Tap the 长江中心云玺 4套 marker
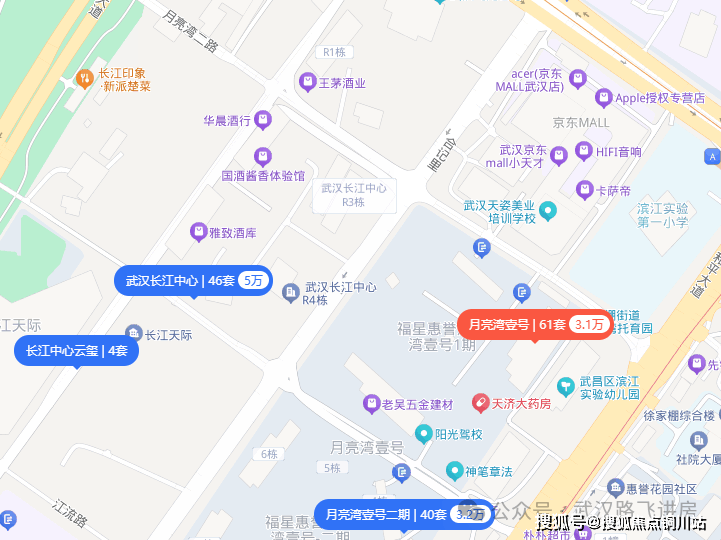This screenshot has height=540, width=721. tap(76, 351)
